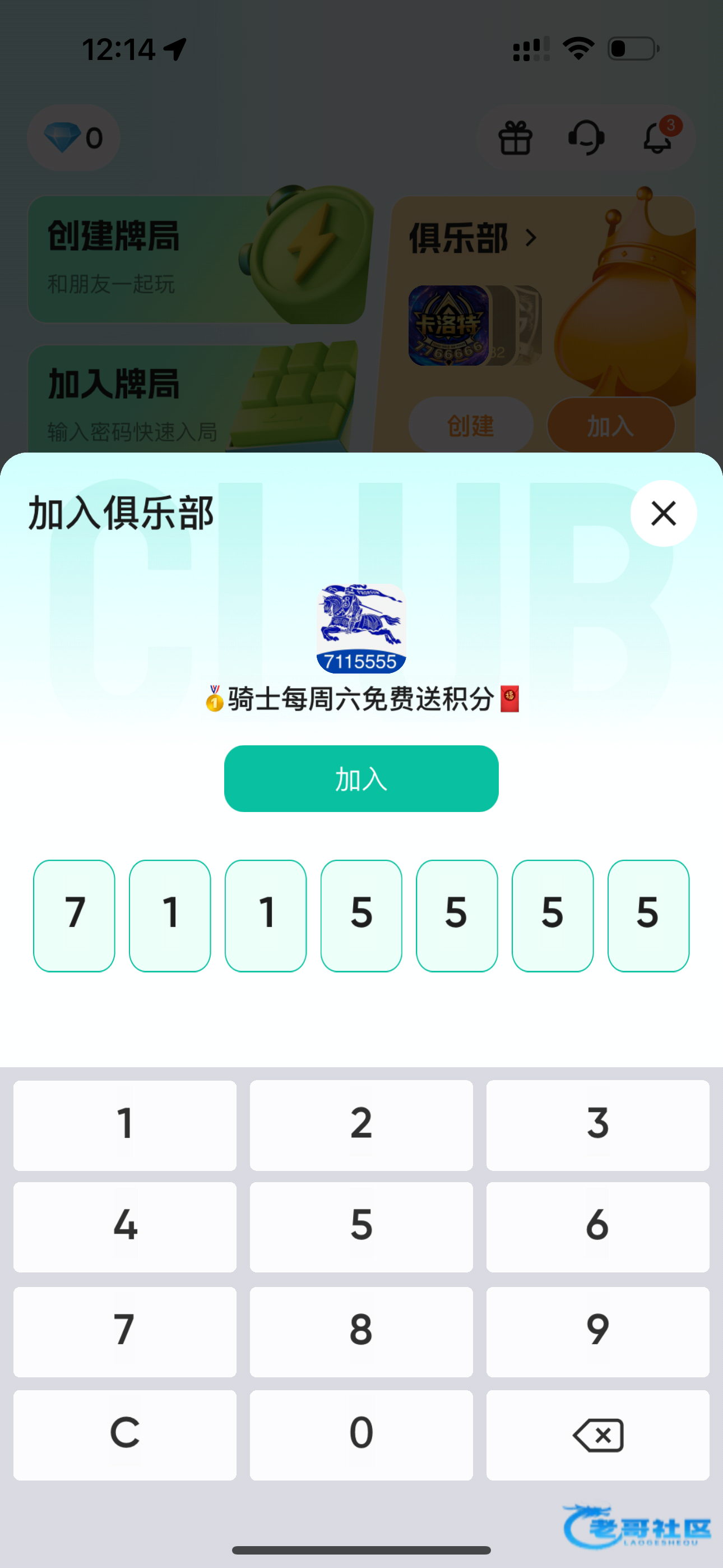Enter digit 7 on the keypad

(125, 1332)
